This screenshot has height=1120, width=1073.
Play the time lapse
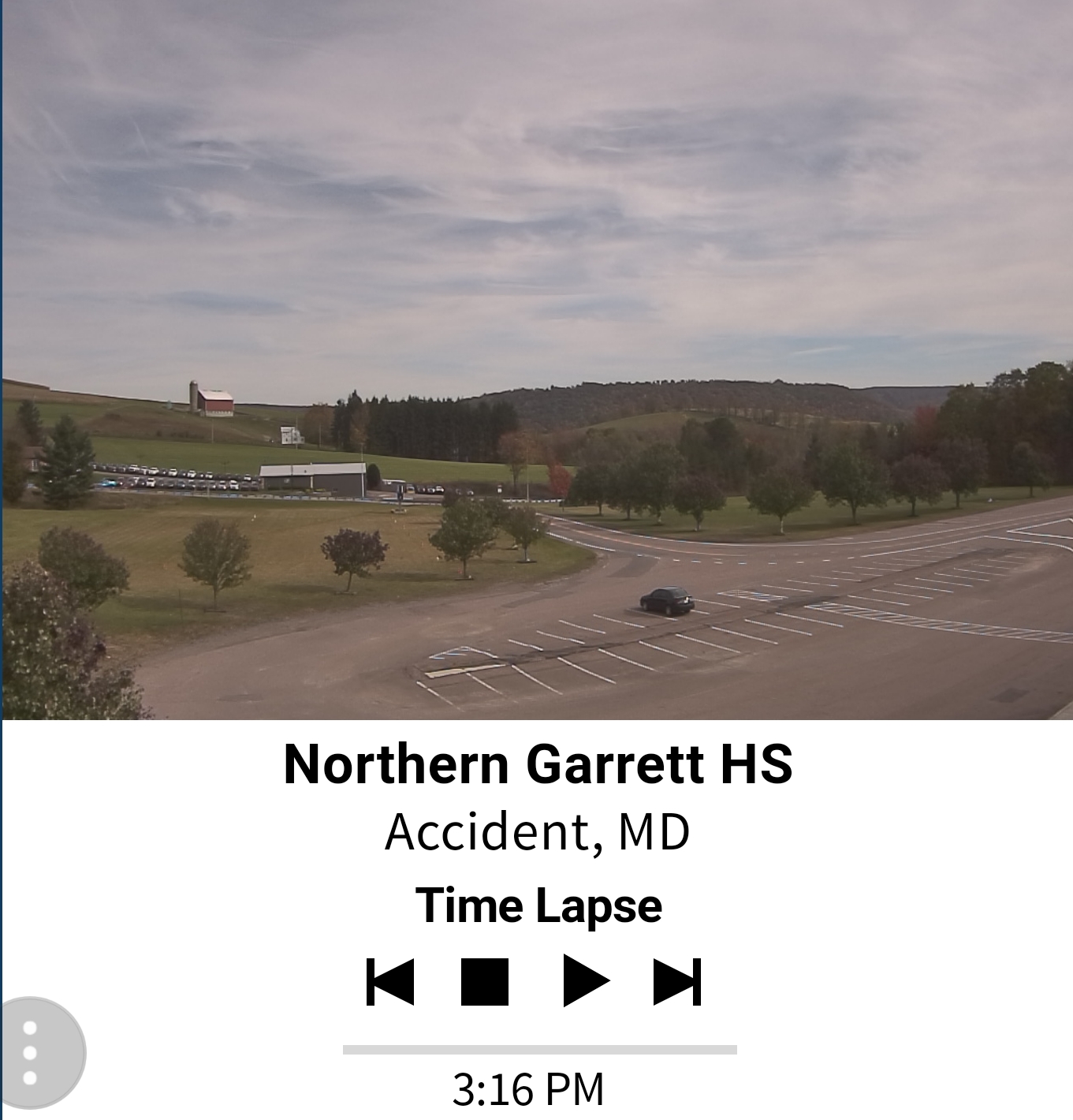[586, 980]
